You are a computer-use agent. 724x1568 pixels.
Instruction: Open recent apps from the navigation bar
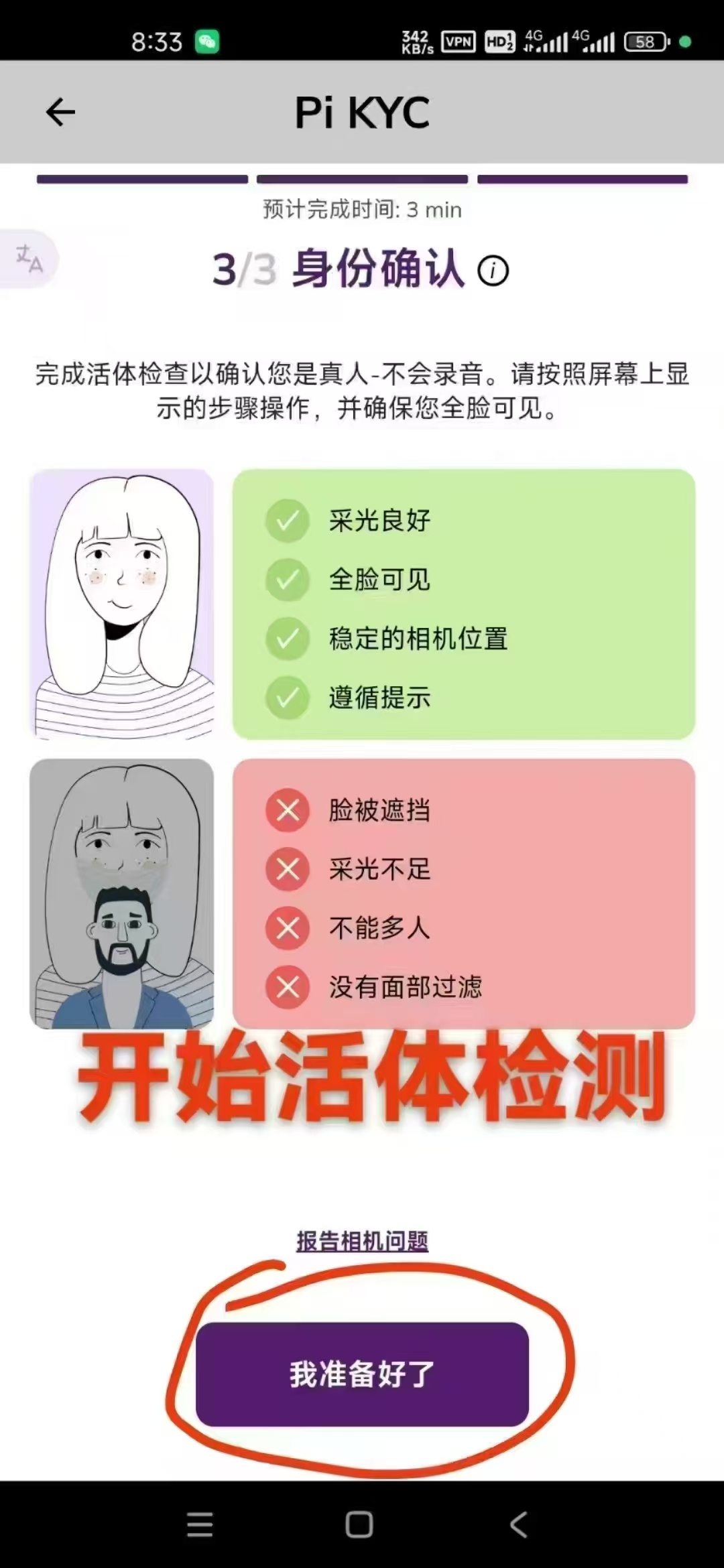(200, 1524)
